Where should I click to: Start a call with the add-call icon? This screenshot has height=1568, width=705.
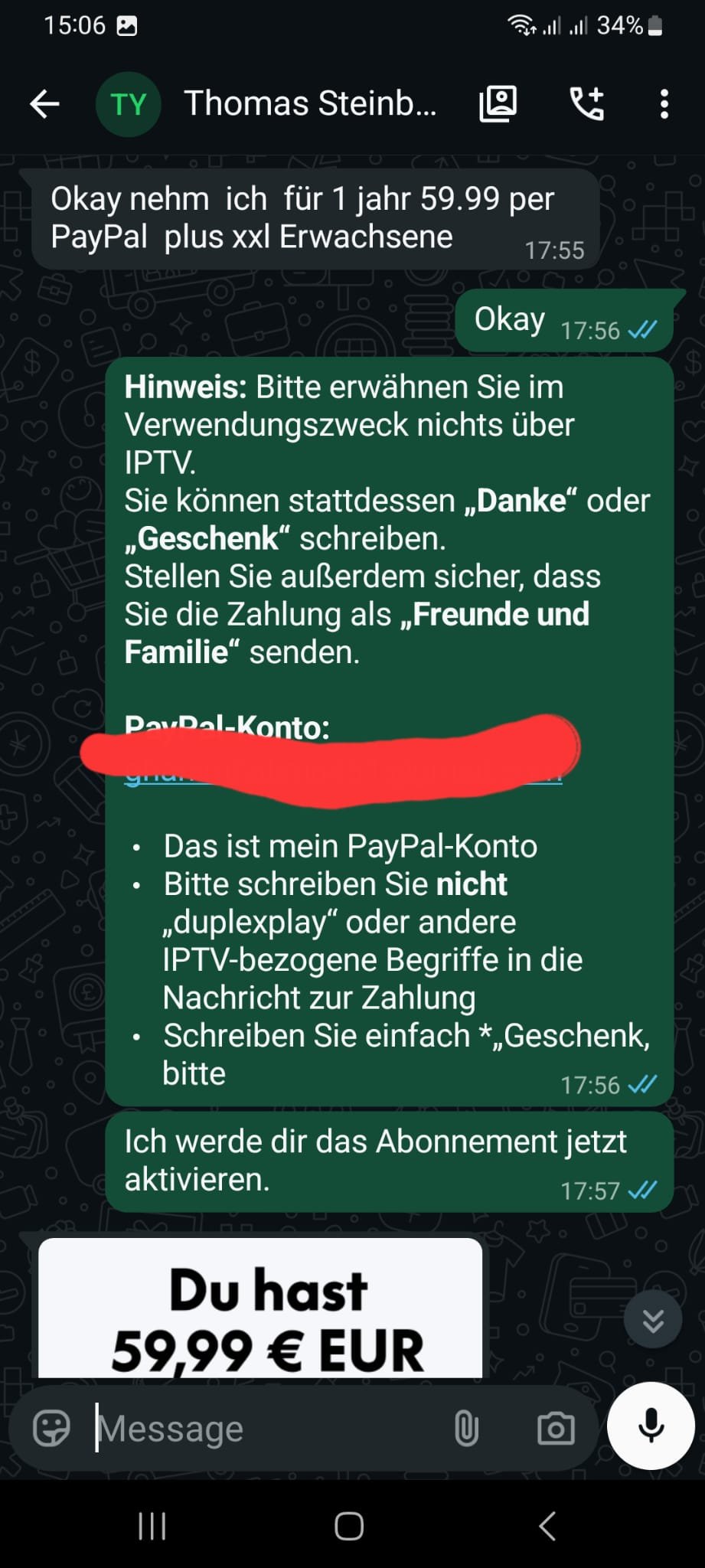click(587, 103)
